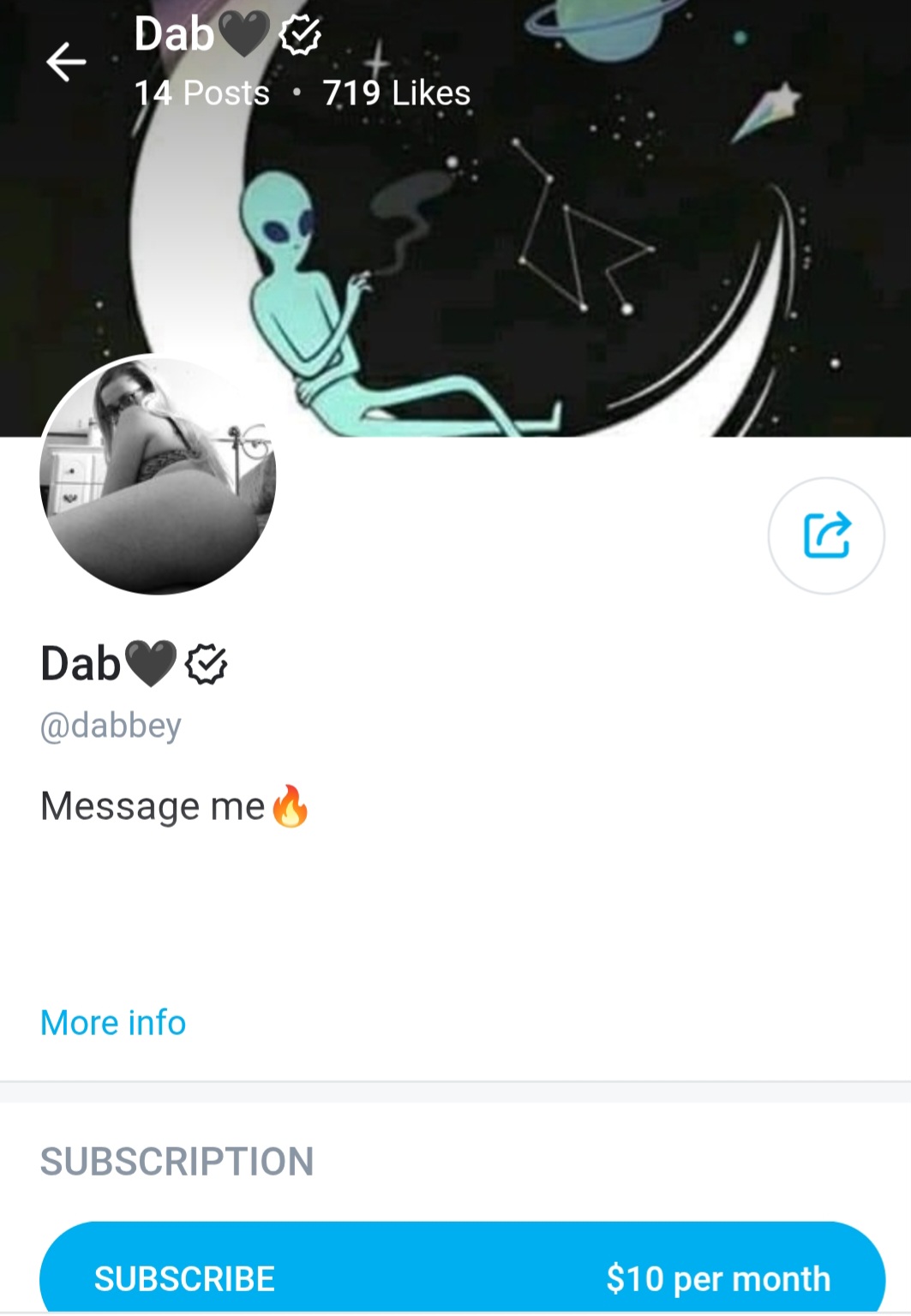Go back using the arrow icon

coord(66,63)
